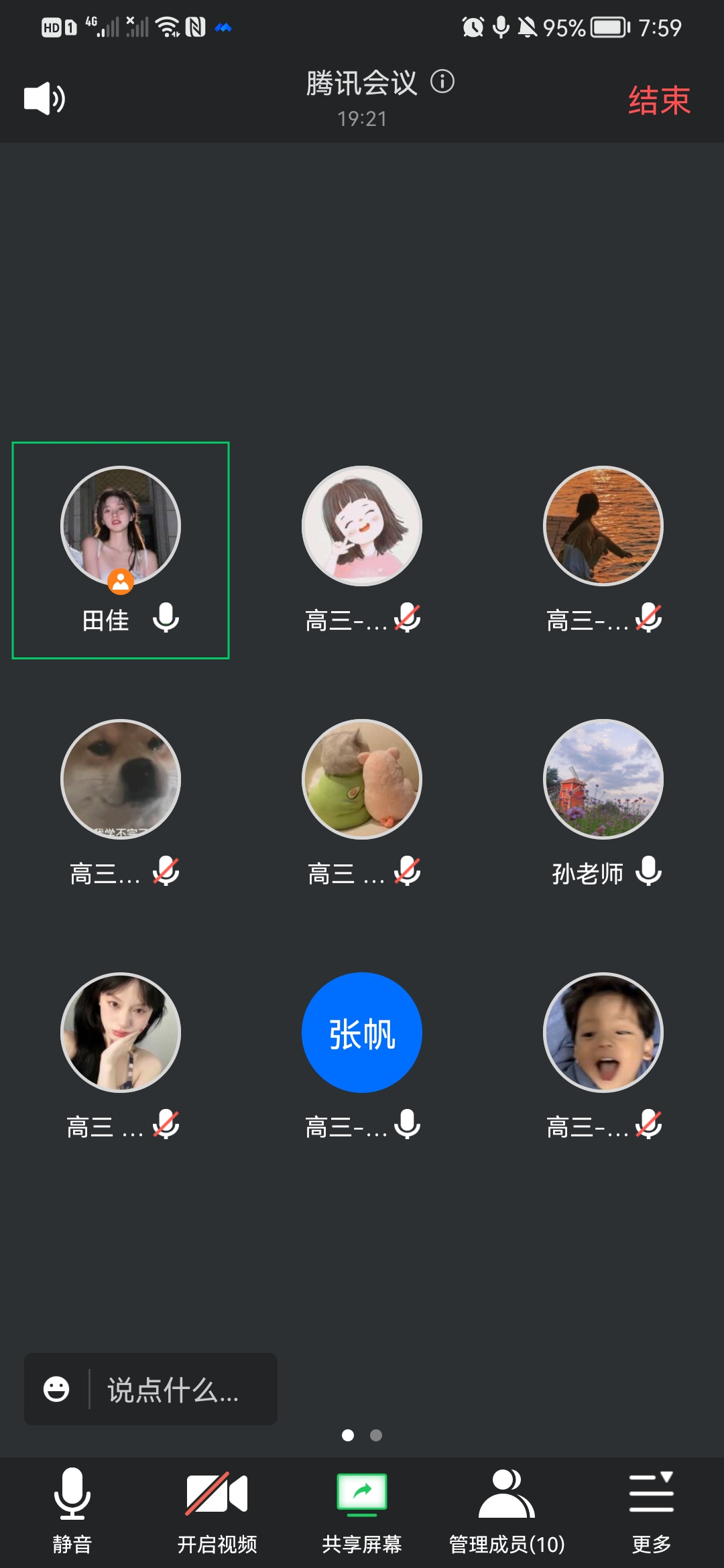Tap the speaker audio output icon

[x=44, y=99]
